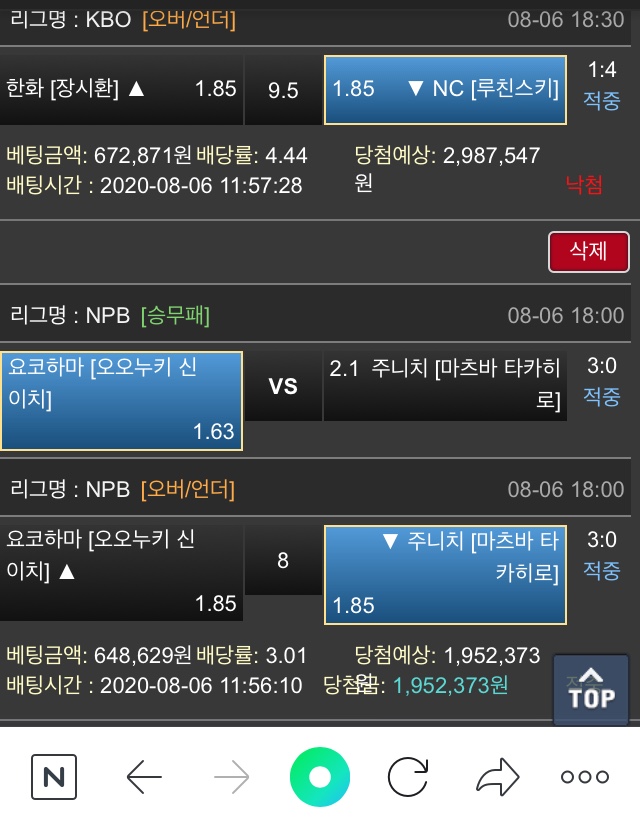Screen dimensions: 640x827
Task: Jump to top with the TOP button
Action: tap(591, 688)
